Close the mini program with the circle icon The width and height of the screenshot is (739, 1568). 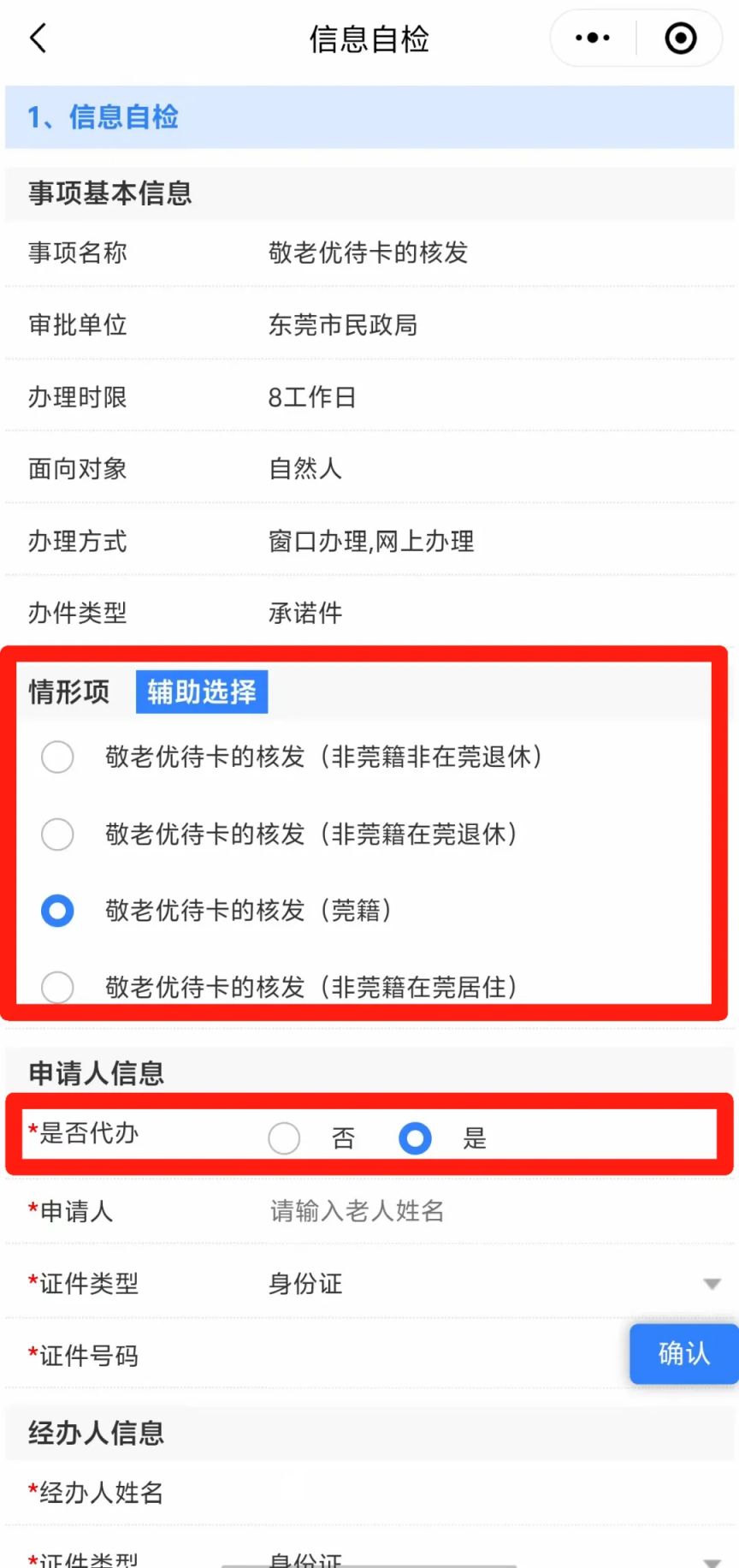681,39
